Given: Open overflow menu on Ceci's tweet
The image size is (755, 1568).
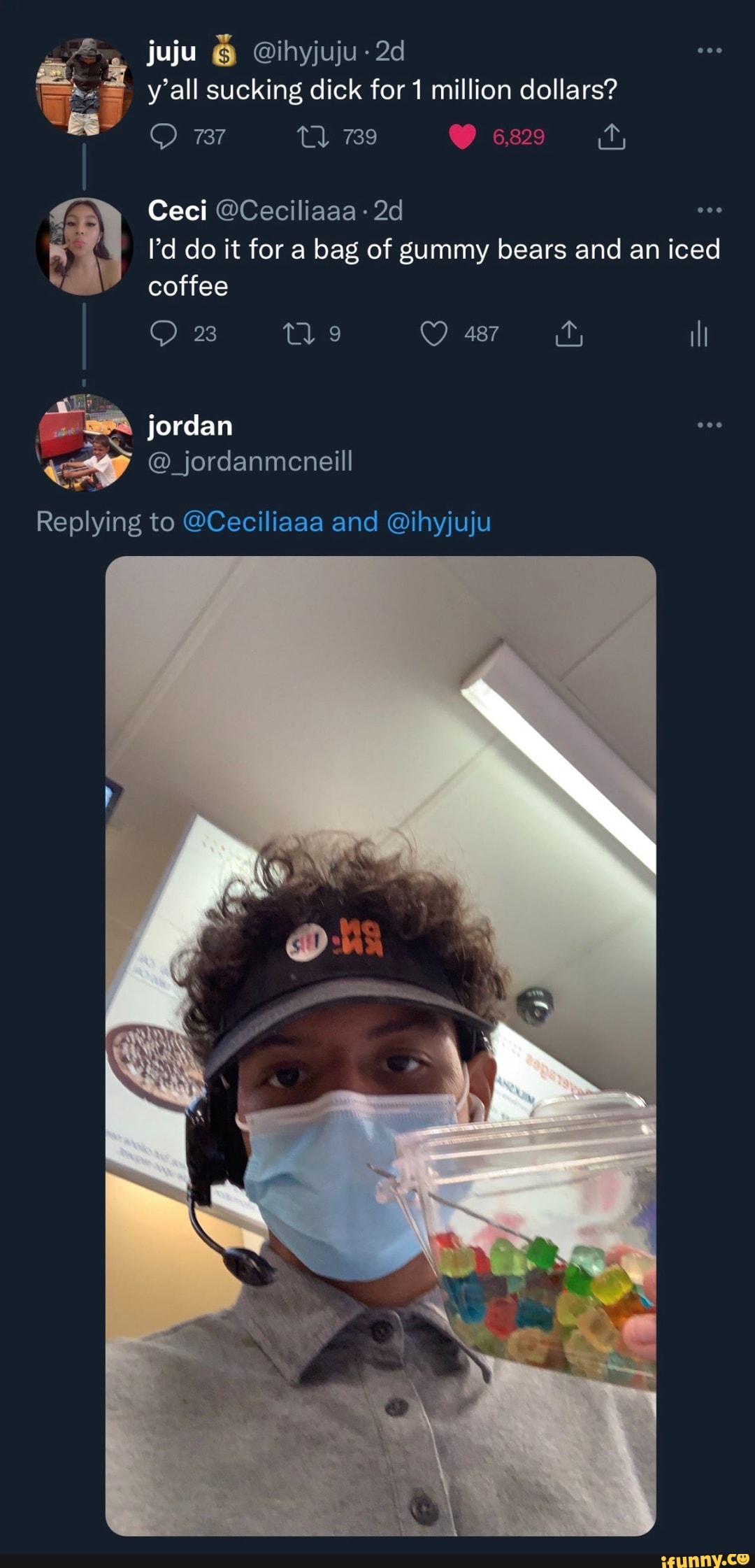Looking at the screenshot, I should 709,211.
